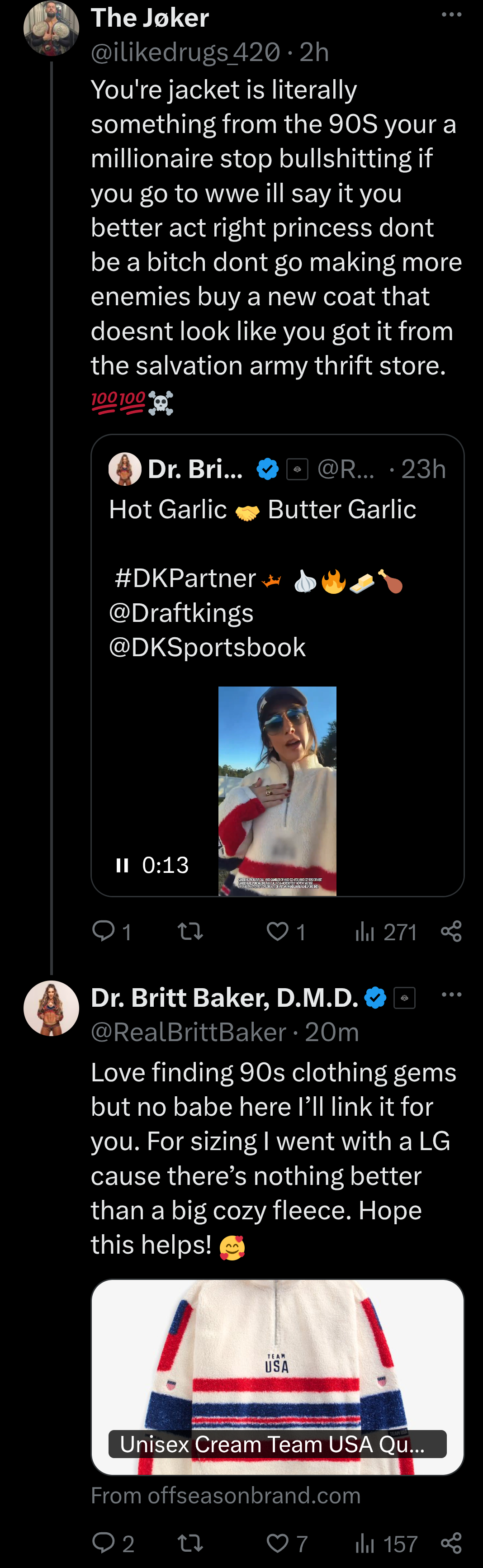Reply to The Jøker's tweet

pos(104,931)
